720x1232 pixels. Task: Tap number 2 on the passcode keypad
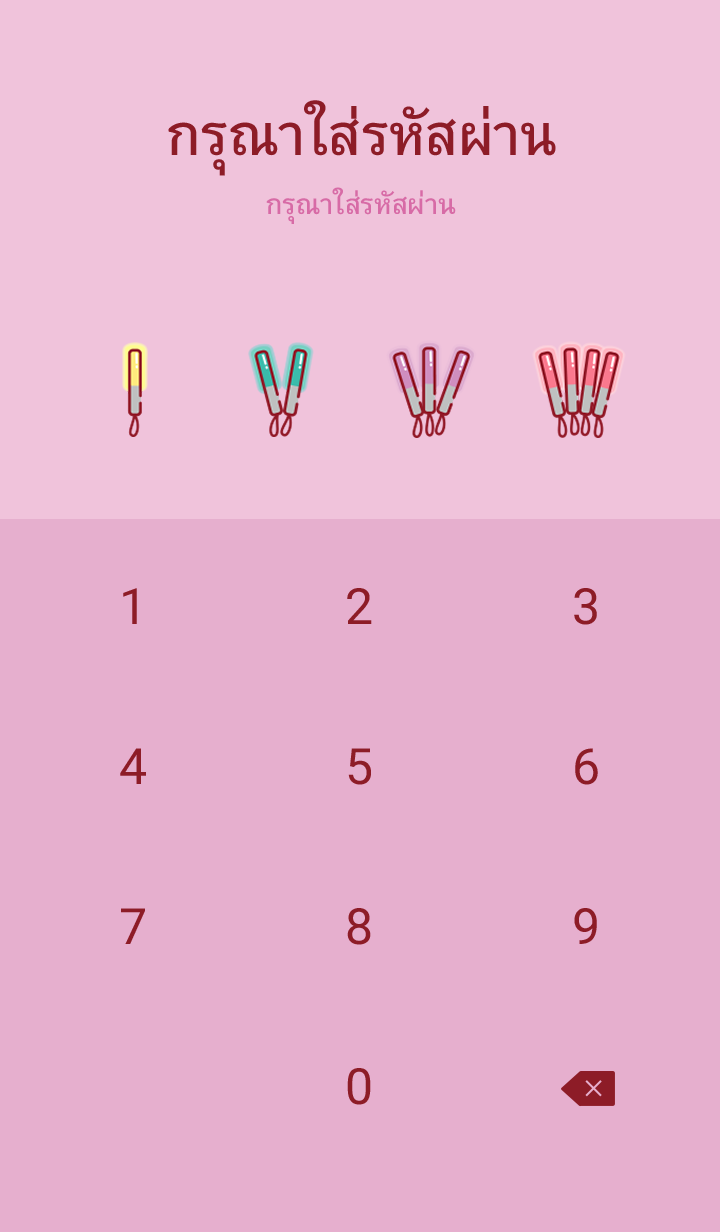pos(359,607)
